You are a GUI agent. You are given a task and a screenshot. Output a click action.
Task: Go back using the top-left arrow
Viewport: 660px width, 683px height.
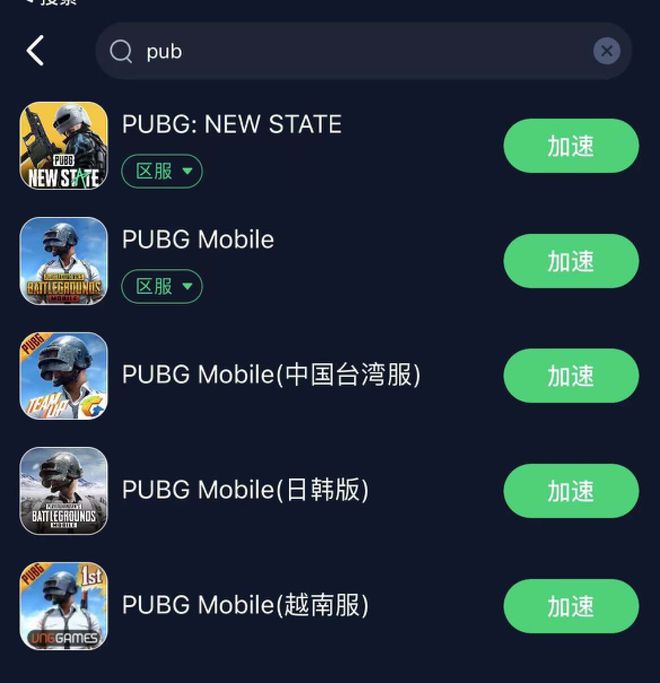point(36,51)
